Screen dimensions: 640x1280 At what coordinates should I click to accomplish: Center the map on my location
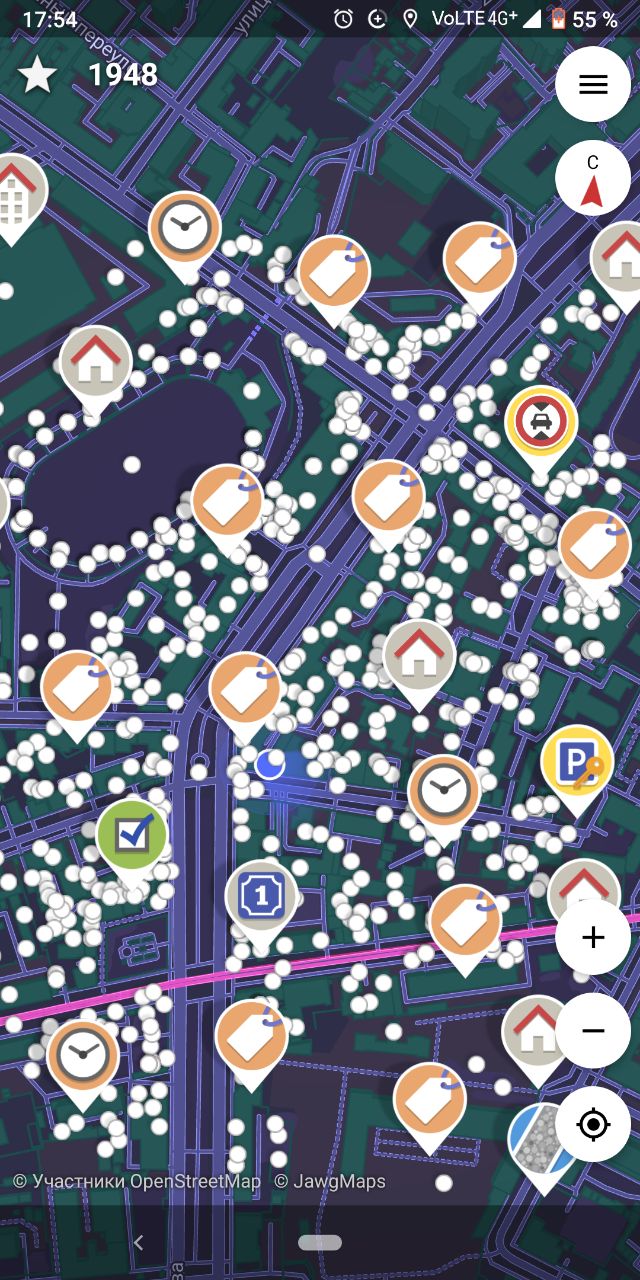(593, 1124)
